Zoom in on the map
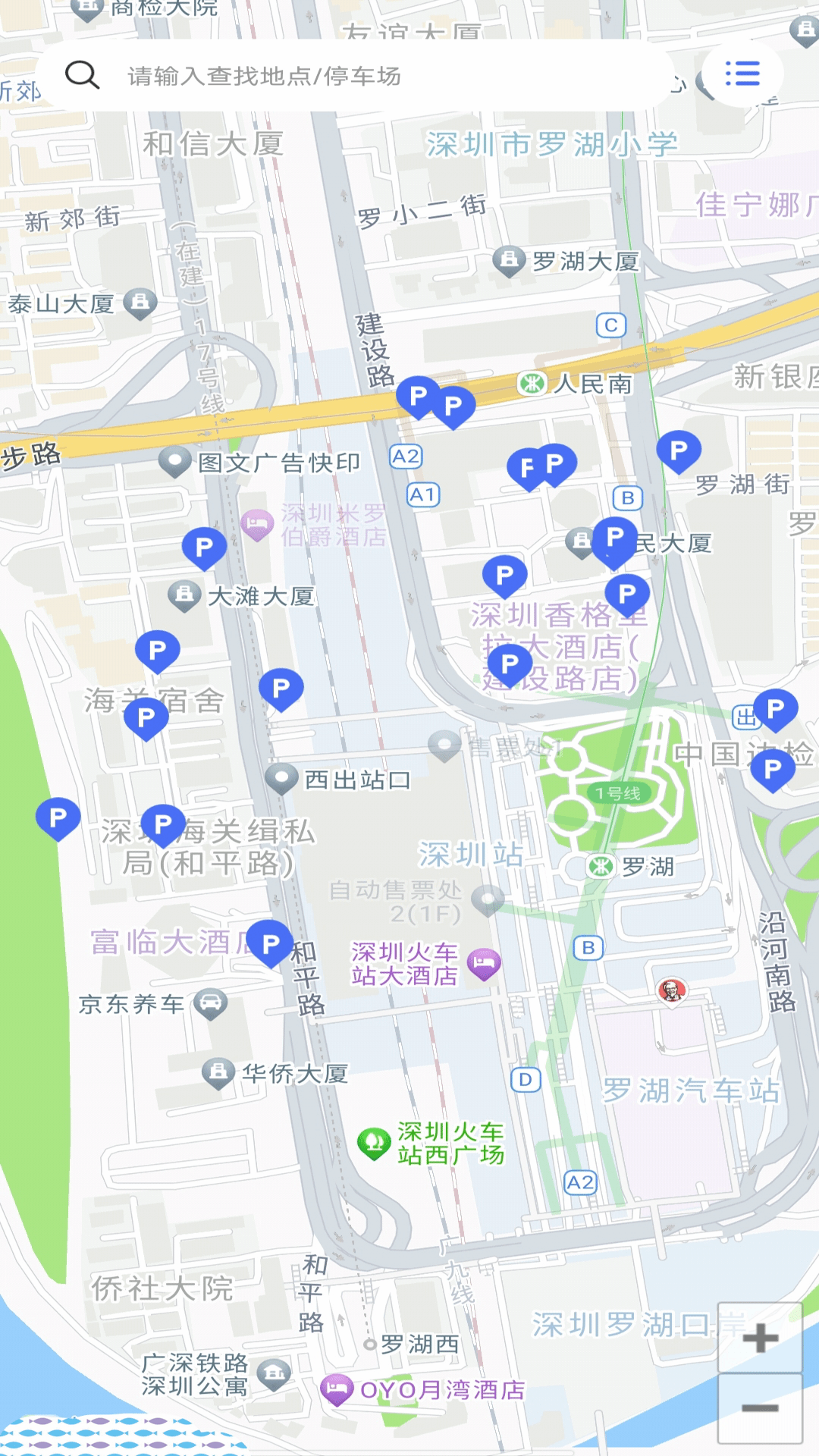The image size is (819, 1456). (760, 1338)
